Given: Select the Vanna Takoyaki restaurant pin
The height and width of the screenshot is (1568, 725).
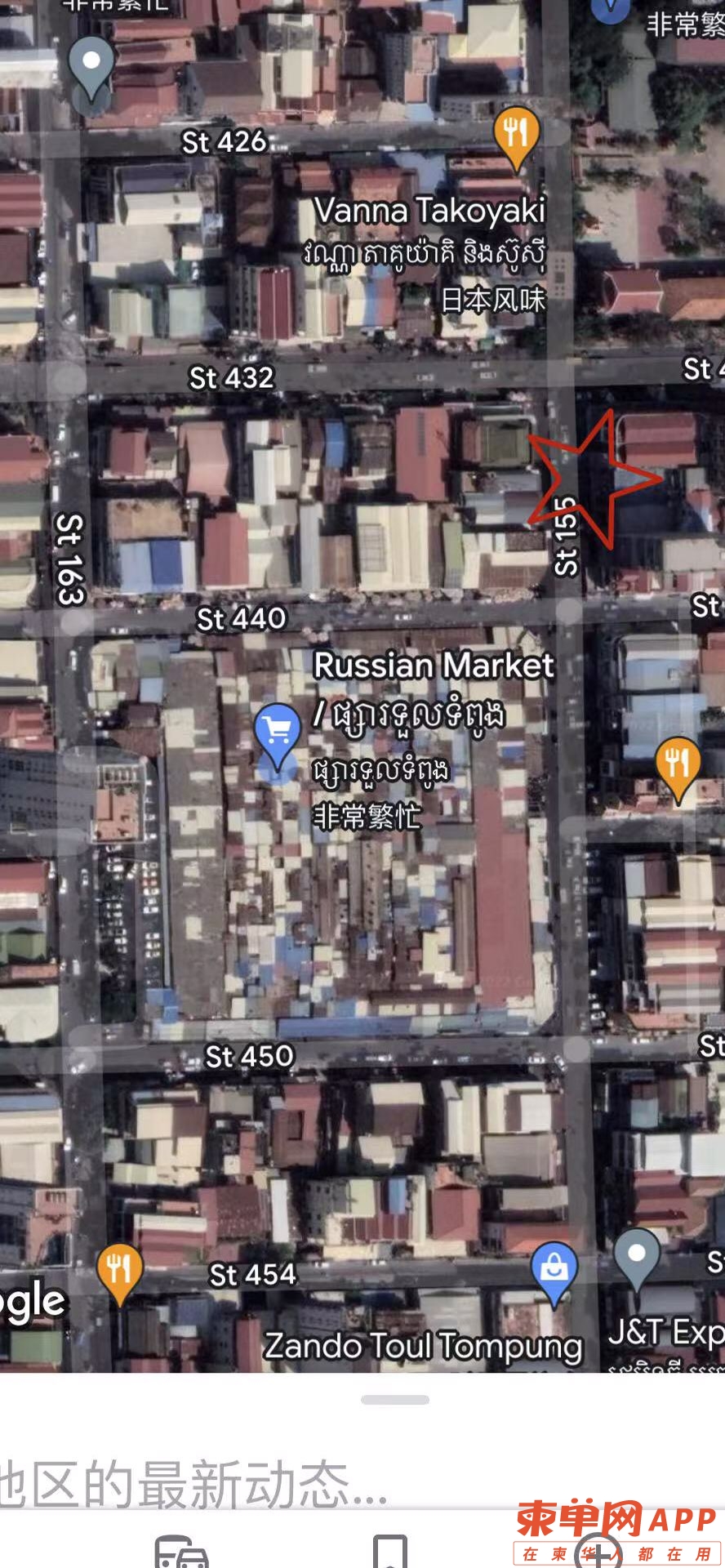Looking at the screenshot, I should [x=516, y=132].
